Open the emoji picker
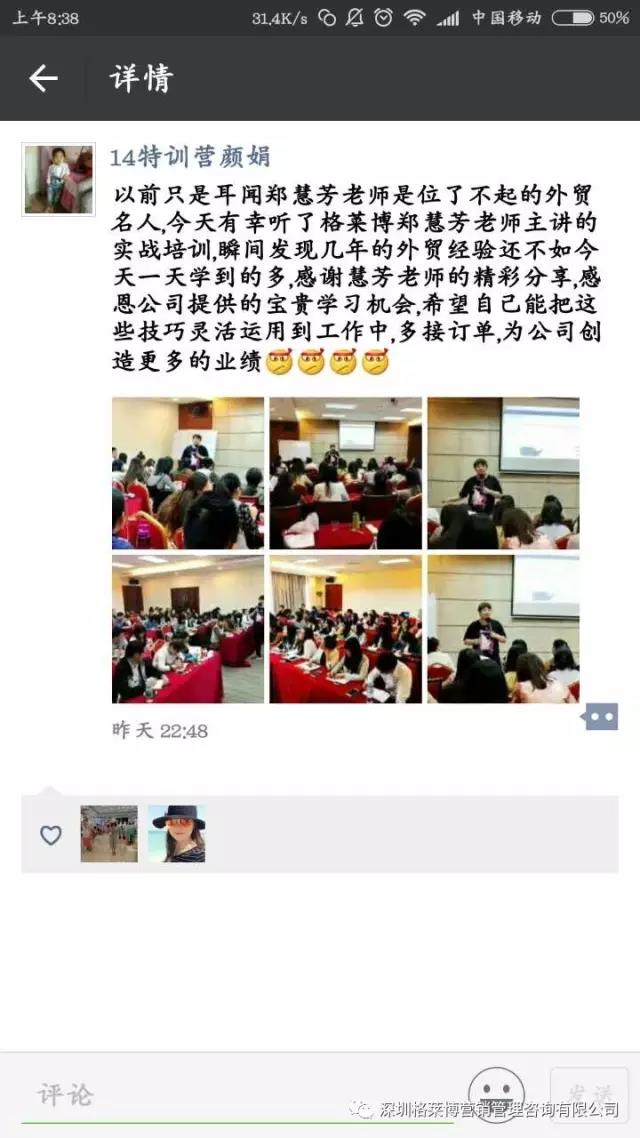640x1138 pixels. (x=497, y=1090)
